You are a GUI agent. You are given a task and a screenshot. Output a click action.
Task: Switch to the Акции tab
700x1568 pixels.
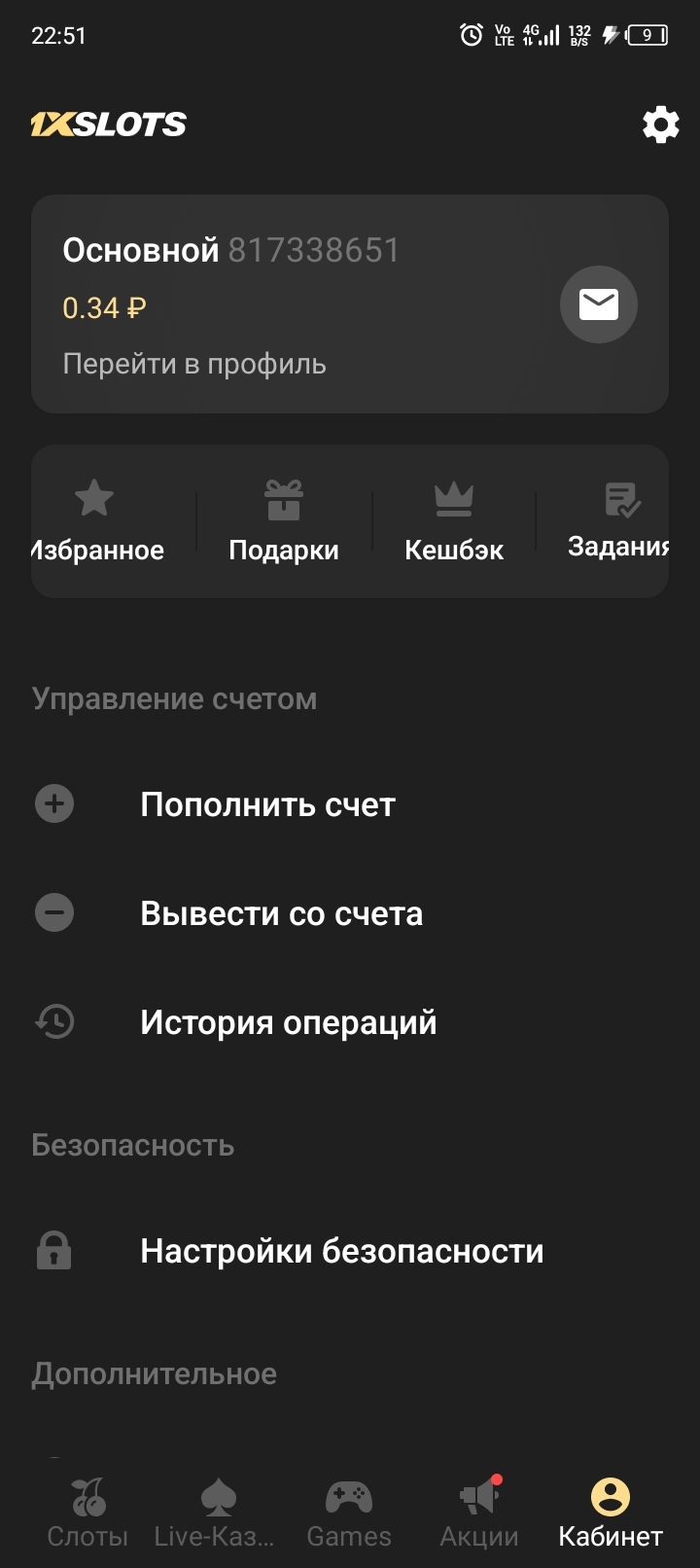(479, 1514)
